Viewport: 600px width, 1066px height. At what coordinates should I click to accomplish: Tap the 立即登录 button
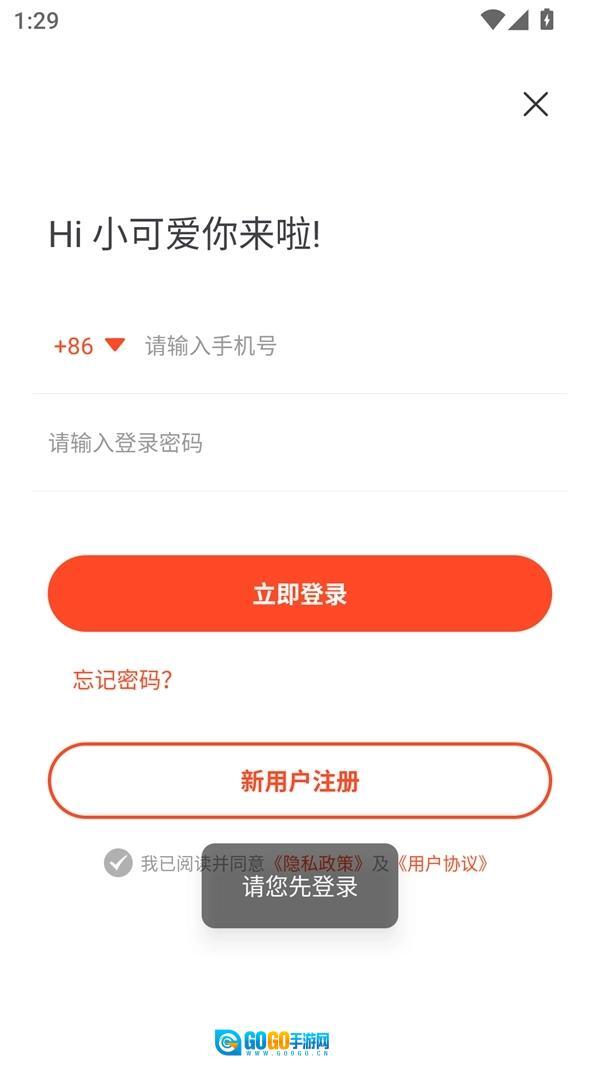pos(300,594)
